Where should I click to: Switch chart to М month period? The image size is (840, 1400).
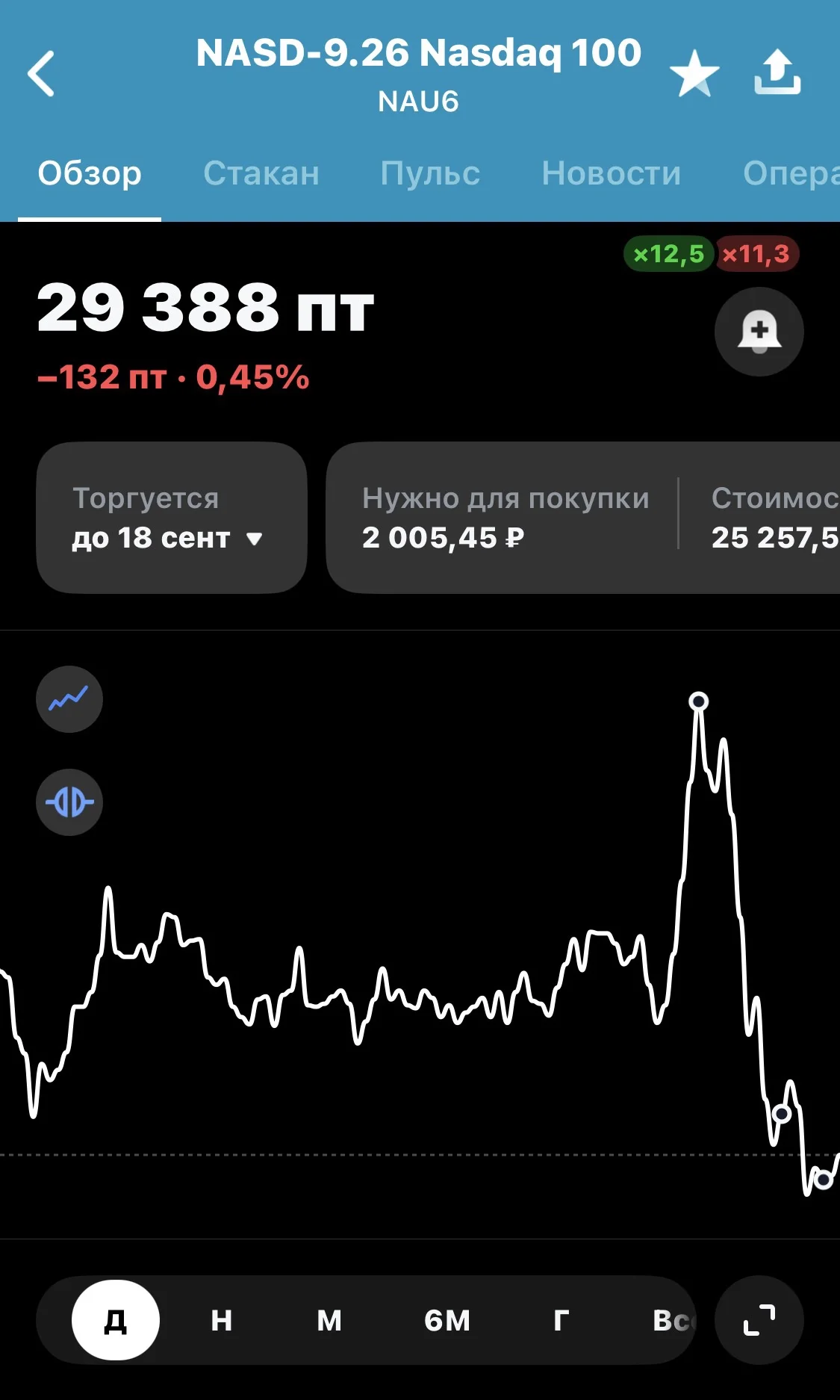(x=329, y=1320)
